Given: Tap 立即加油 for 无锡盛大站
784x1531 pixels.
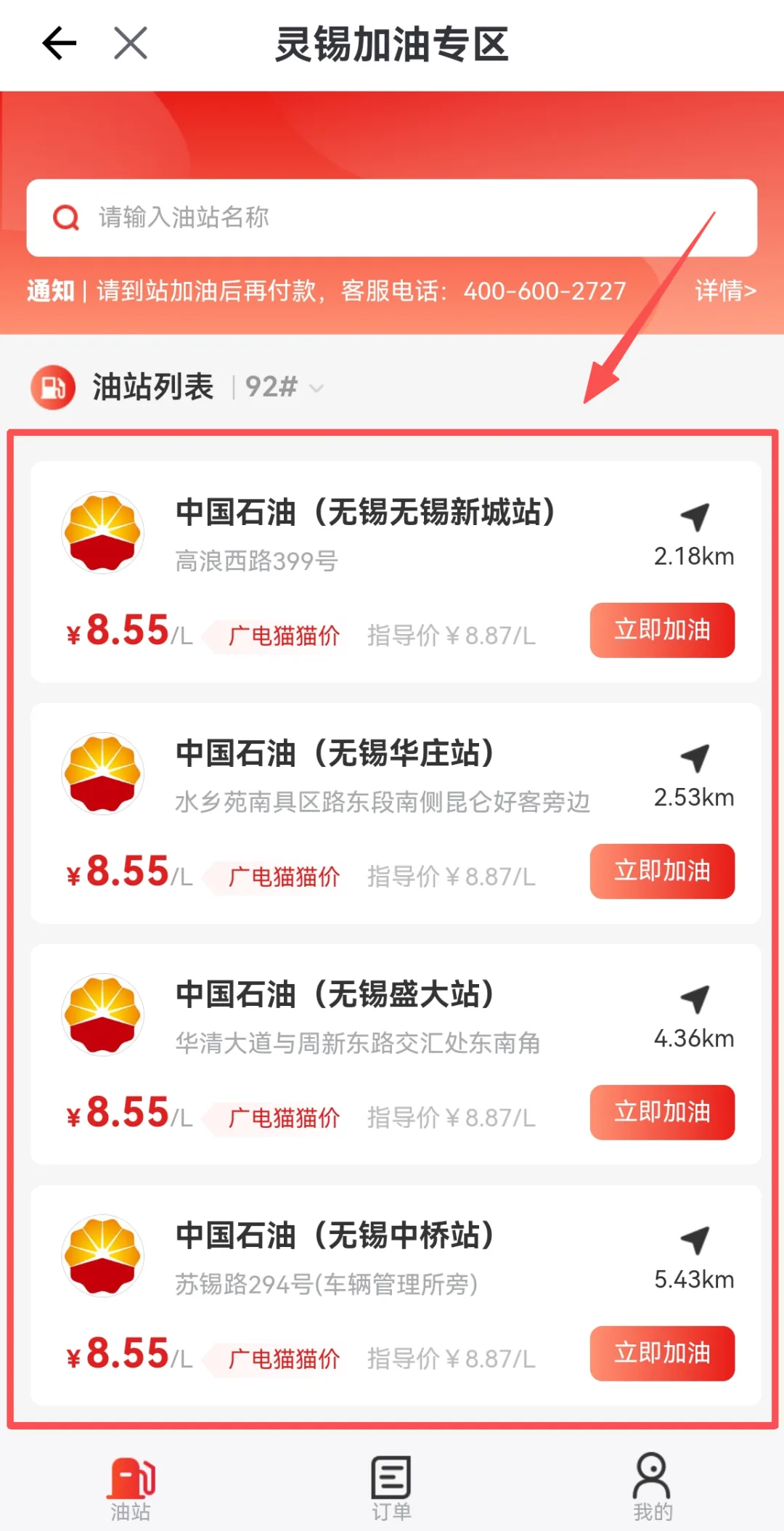Looking at the screenshot, I should [662, 1113].
